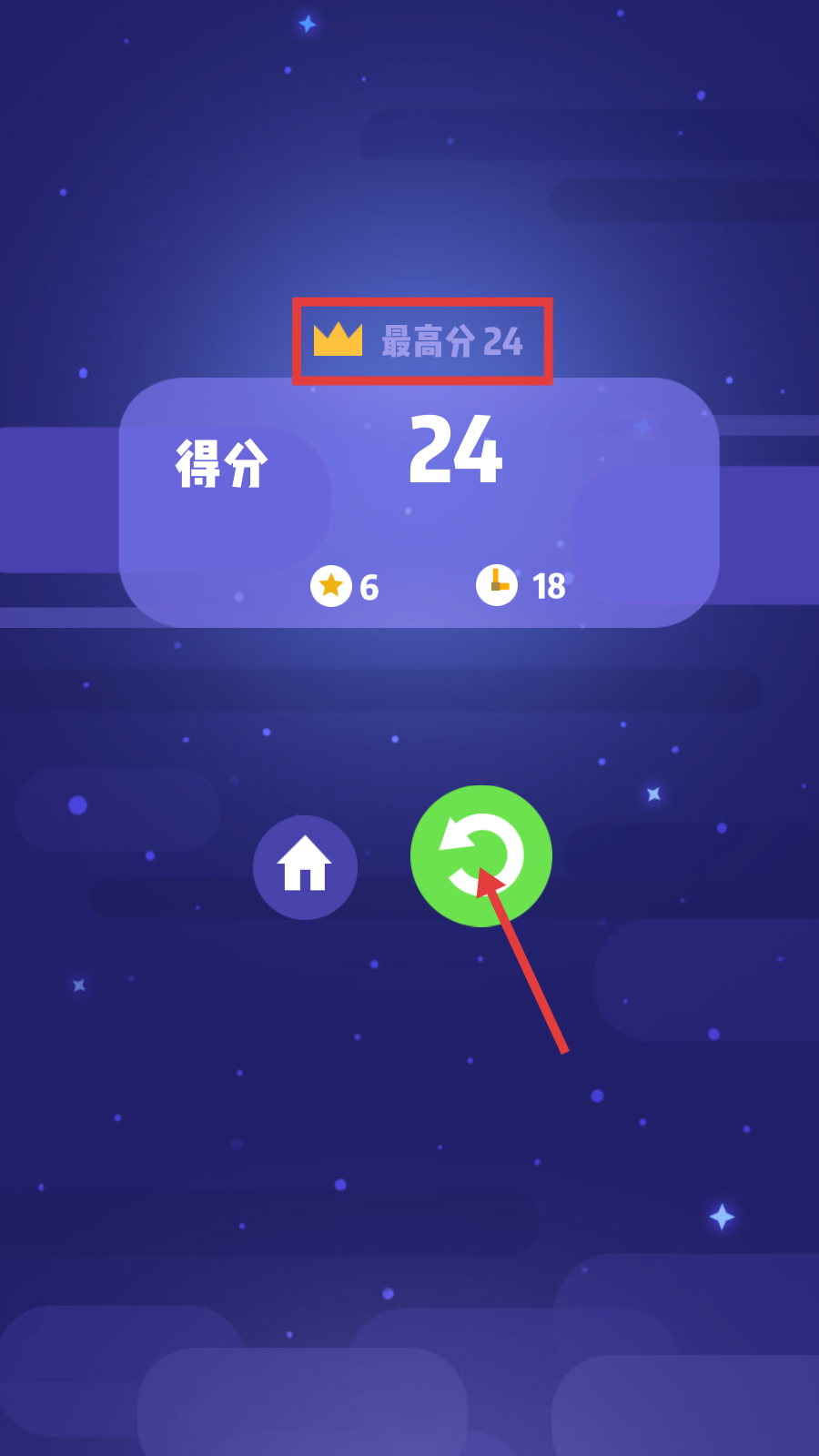Return to the home menu
Image resolution: width=819 pixels, height=1456 pixels.
tap(305, 866)
